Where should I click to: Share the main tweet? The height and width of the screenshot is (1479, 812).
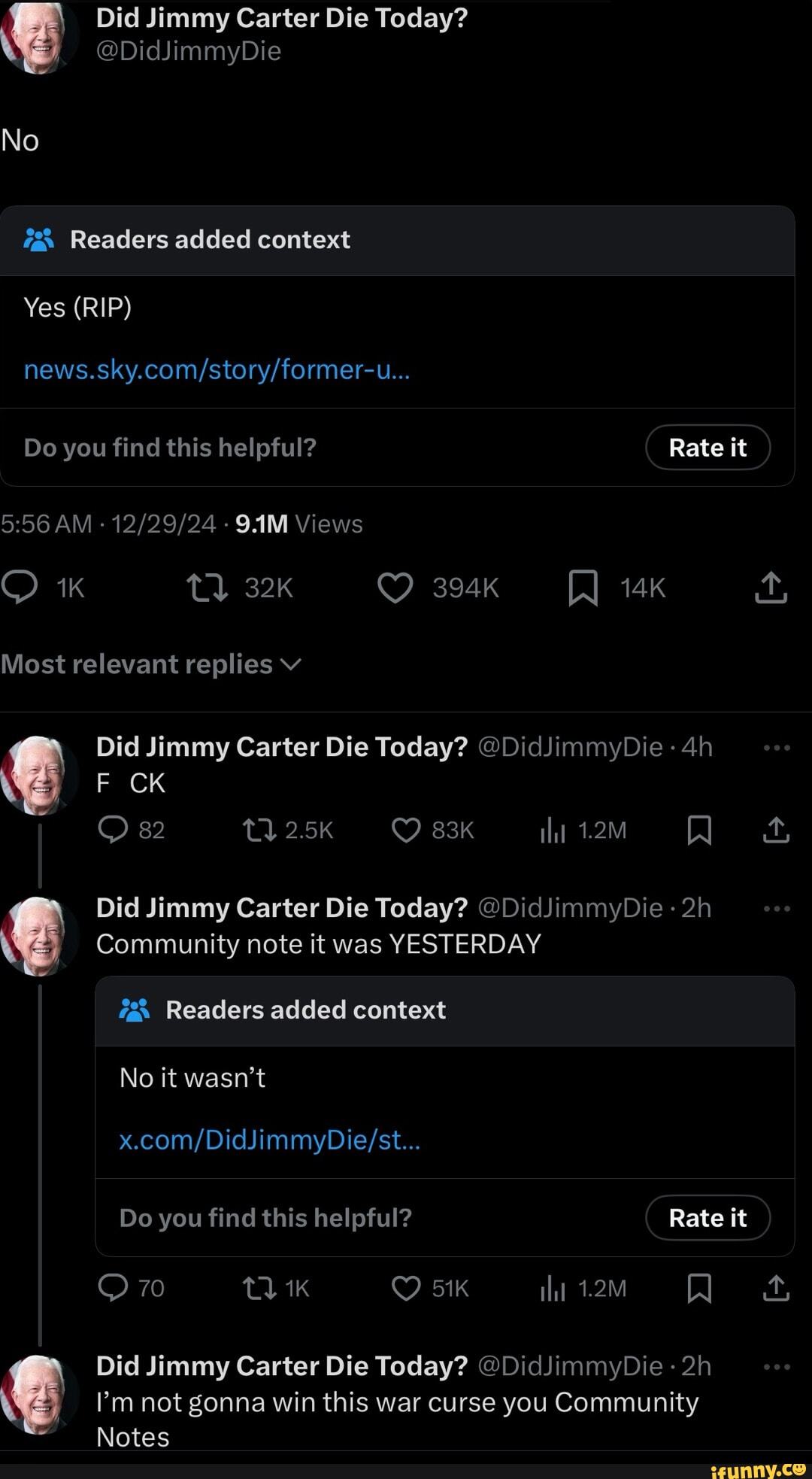(769, 588)
